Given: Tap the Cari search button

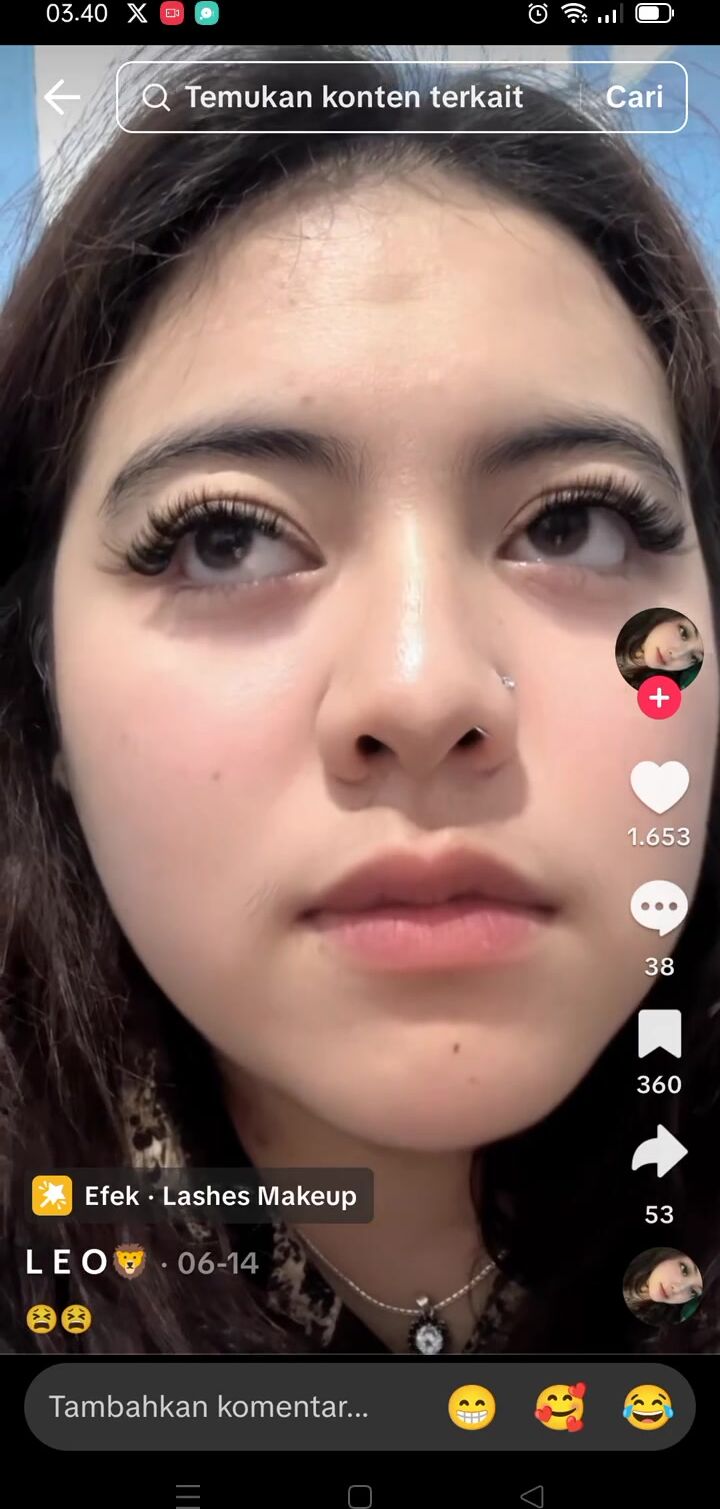Looking at the screenshot, I should (634, 97).
